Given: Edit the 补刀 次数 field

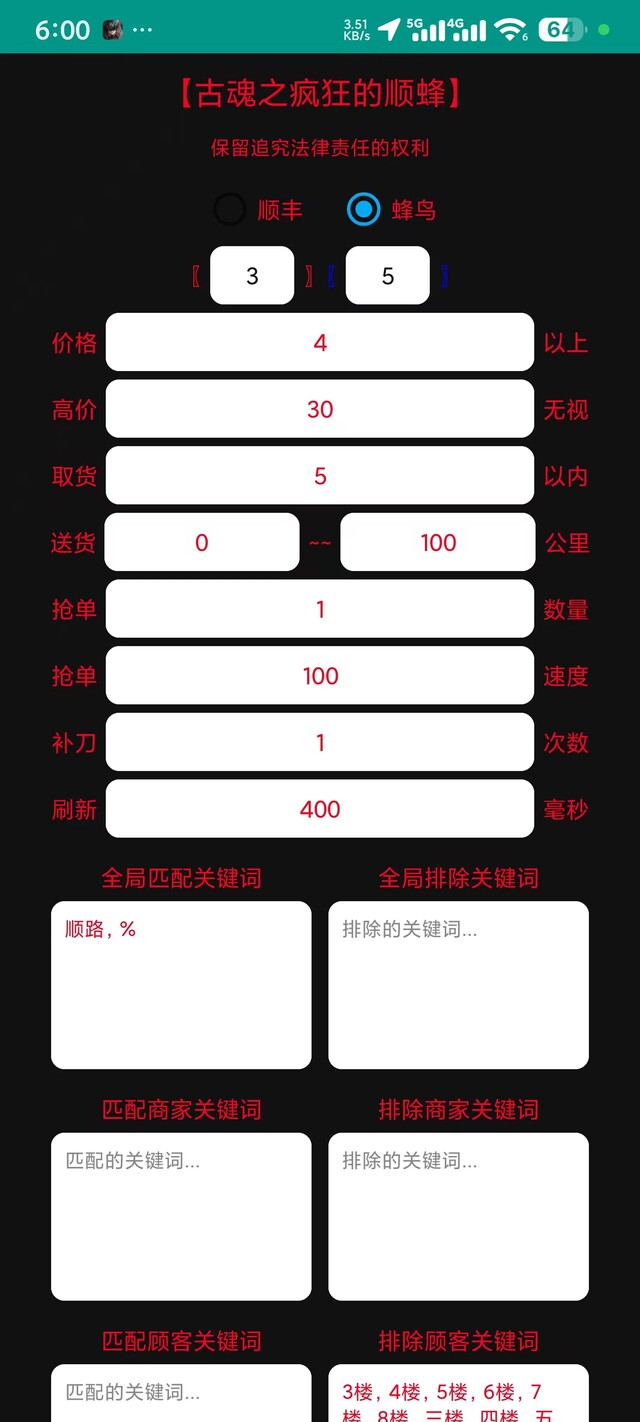Looking at the screenshot, I should [320, 742].
